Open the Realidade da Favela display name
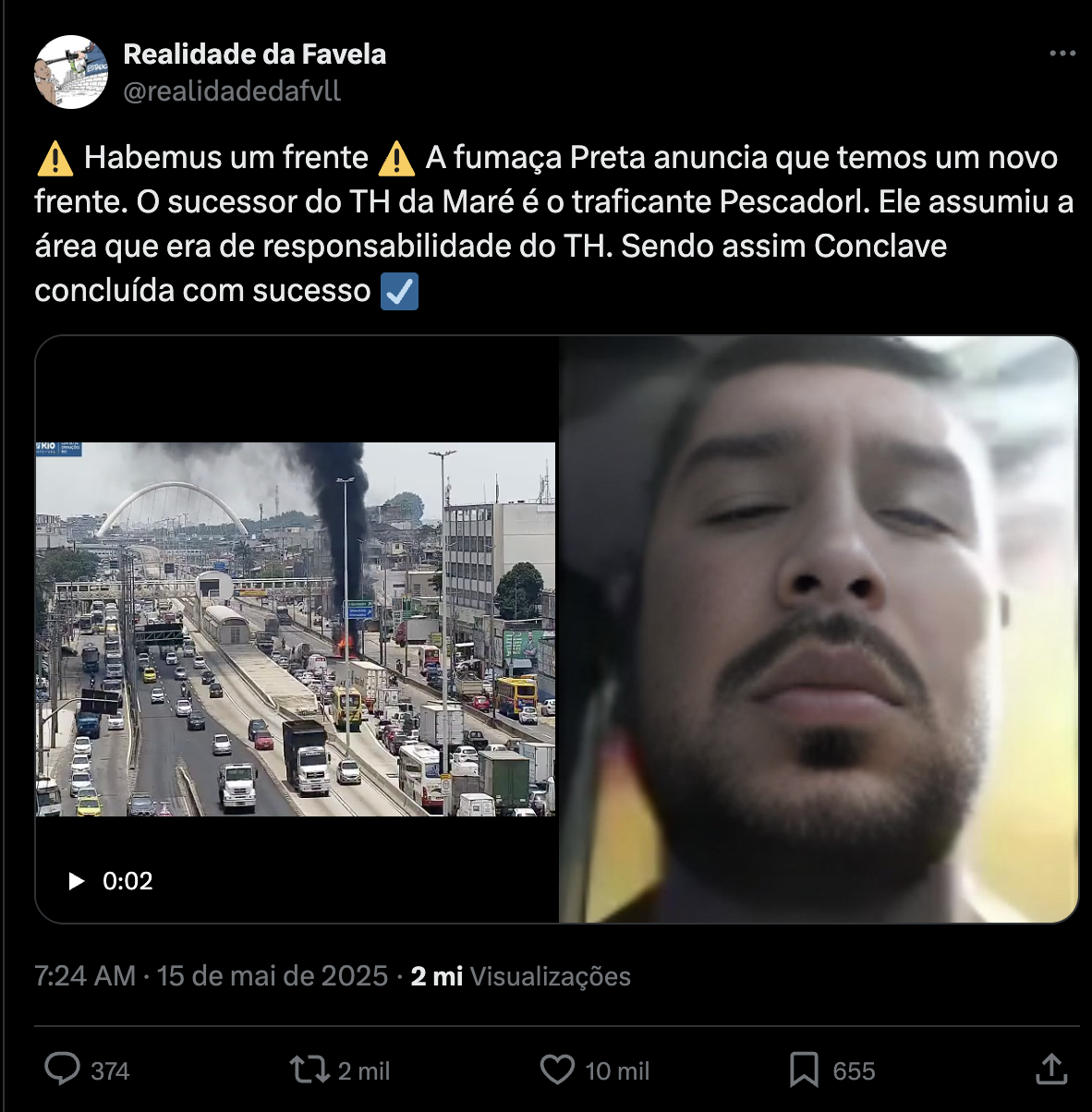The height and width of the screenshot is (1112, 1092). click(x=254, y=54)
